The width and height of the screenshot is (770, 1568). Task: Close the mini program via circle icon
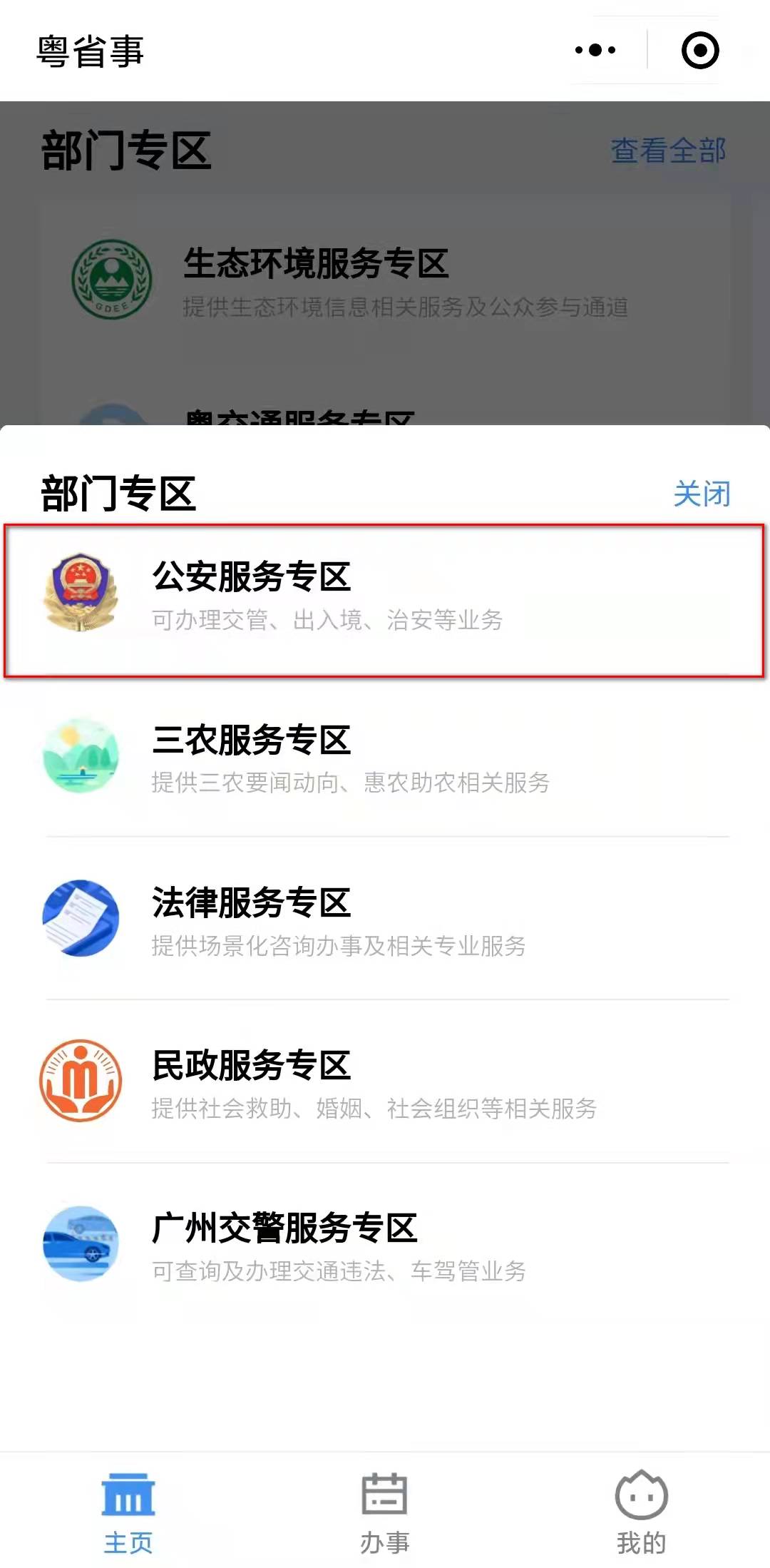point(700,50)
